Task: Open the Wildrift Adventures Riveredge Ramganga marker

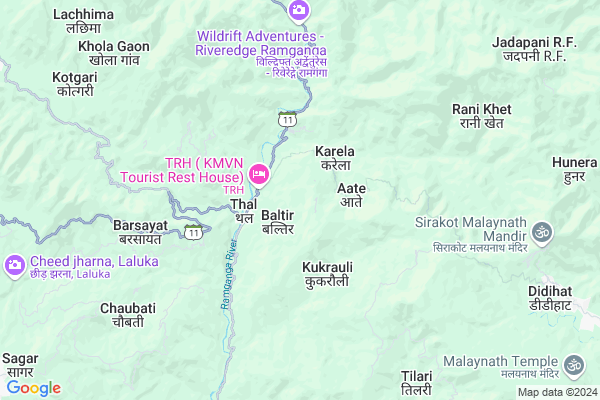Action: 298,11
